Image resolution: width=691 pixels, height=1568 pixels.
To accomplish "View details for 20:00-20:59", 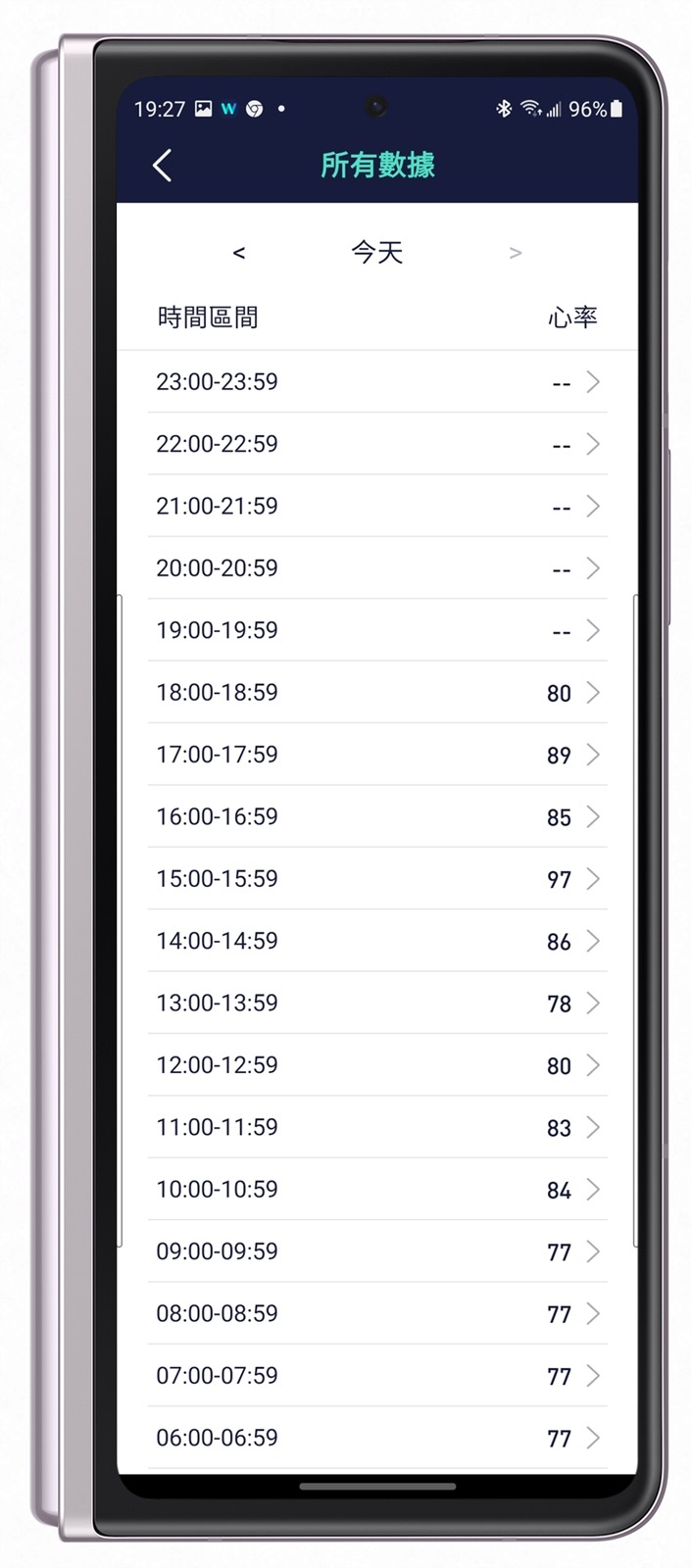I will pos(376,568).
